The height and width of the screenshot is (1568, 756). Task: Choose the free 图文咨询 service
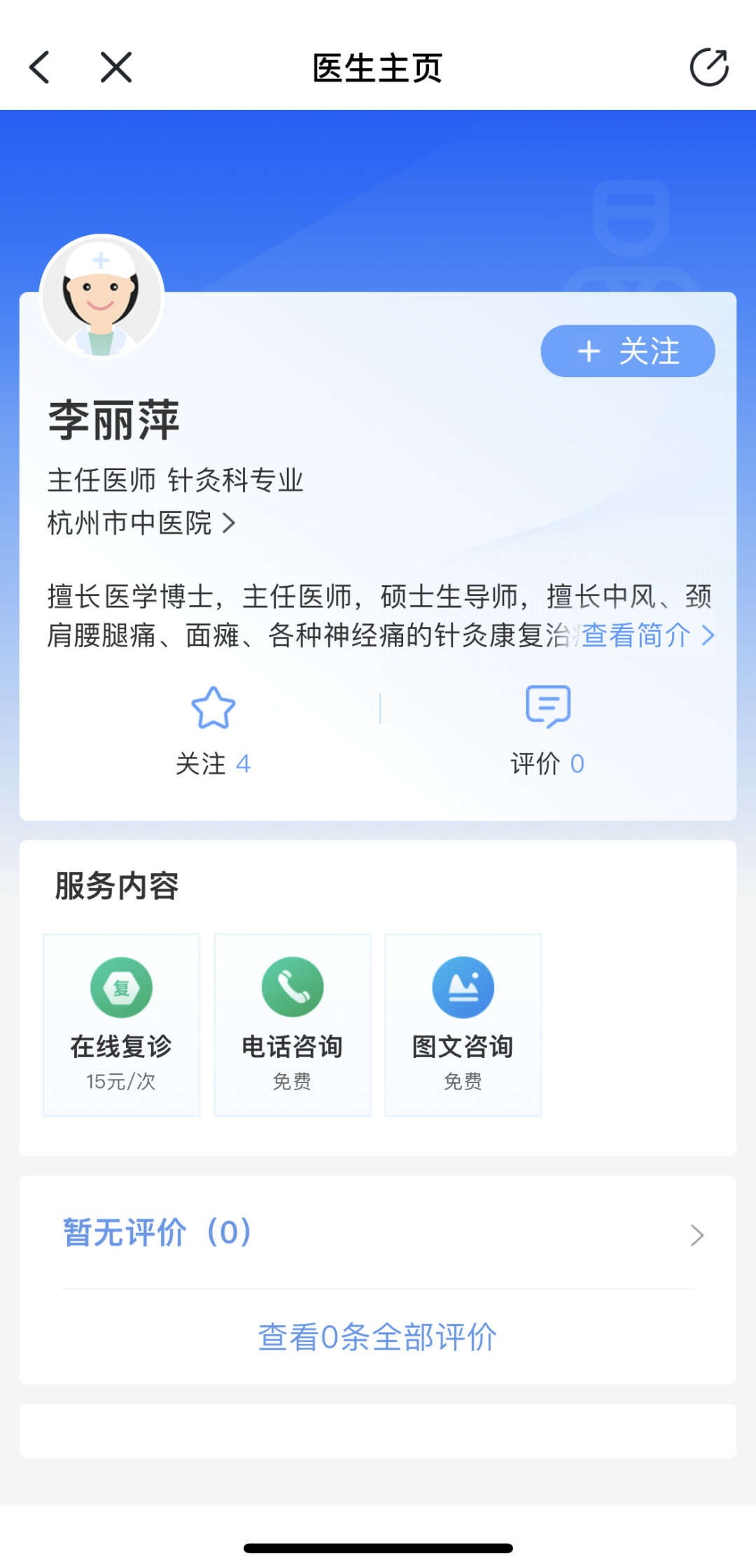click(x=463, y=1024)
